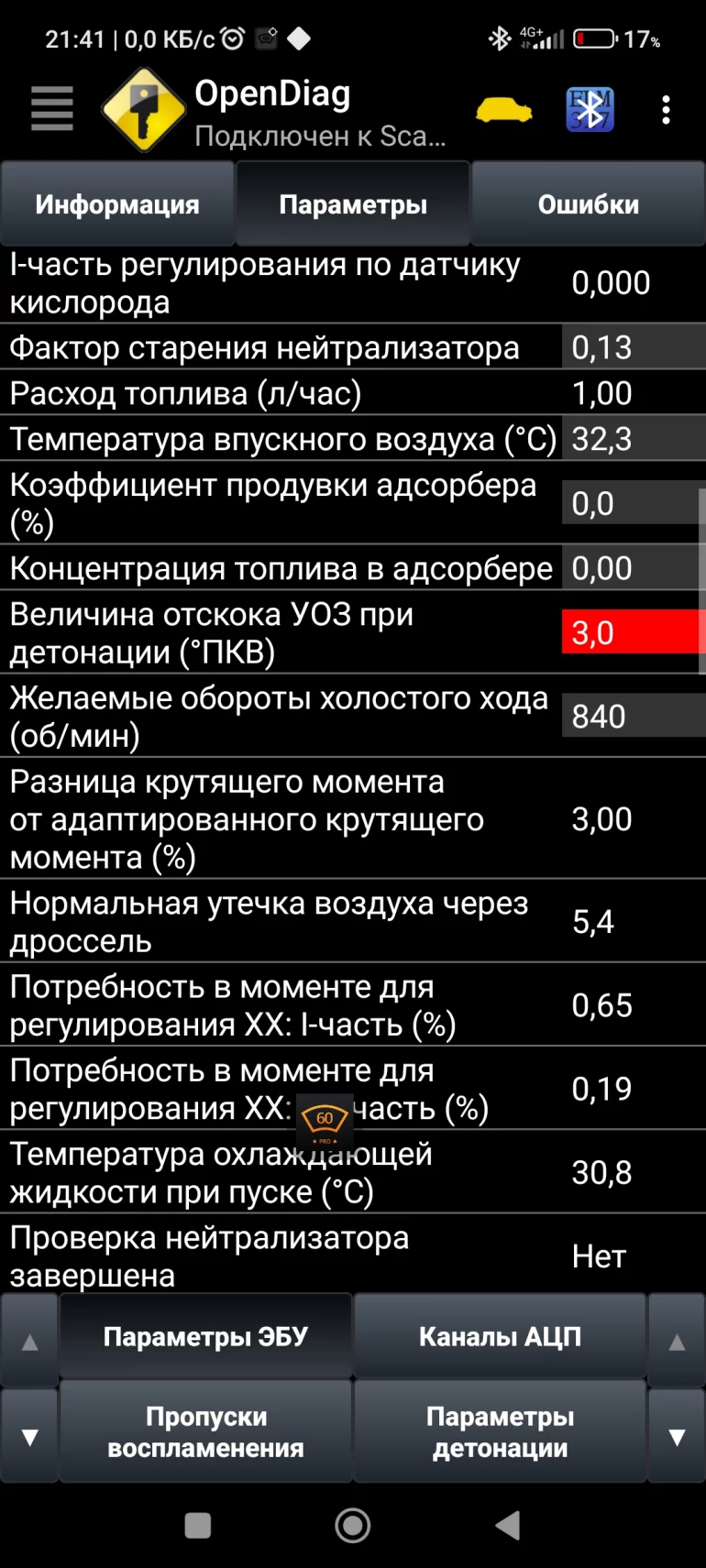This screenshot has width=706, height=1568.
Task: Open the ELM Bluetooth adapter icon
Action: (590, 108)
